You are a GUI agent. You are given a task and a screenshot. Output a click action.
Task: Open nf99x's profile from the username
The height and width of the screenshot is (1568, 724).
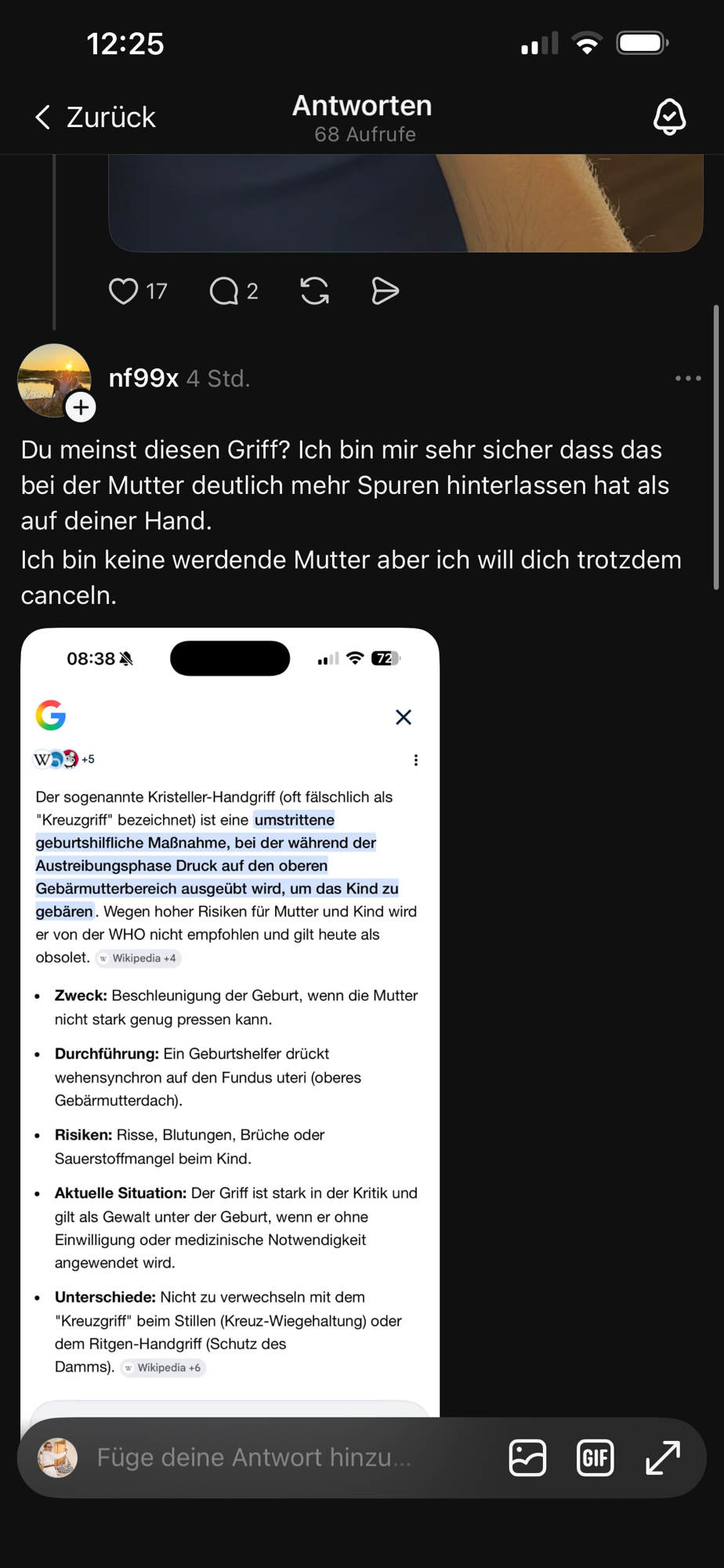click(143, 379)
